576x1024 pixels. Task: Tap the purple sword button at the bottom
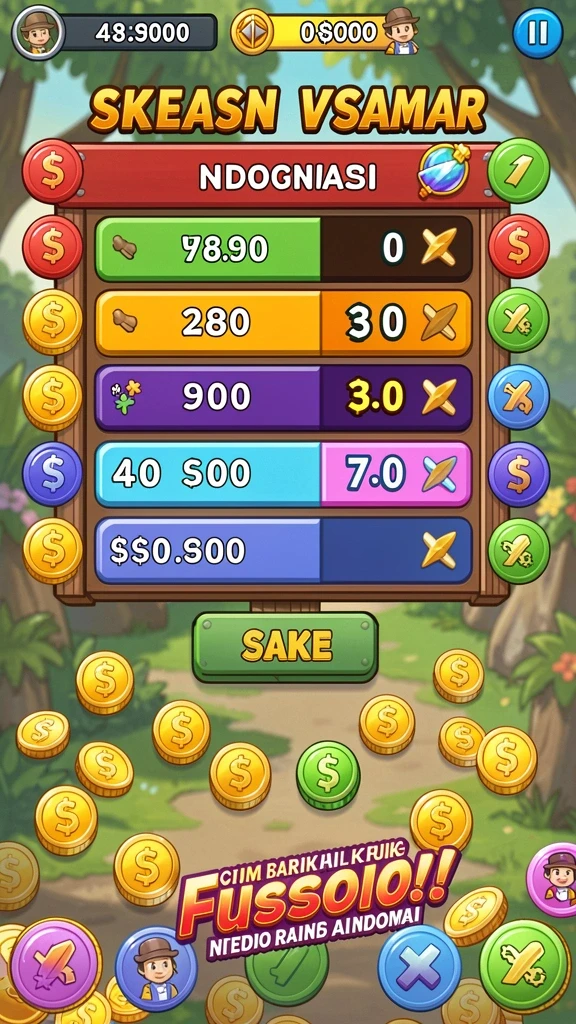[56, 965]
